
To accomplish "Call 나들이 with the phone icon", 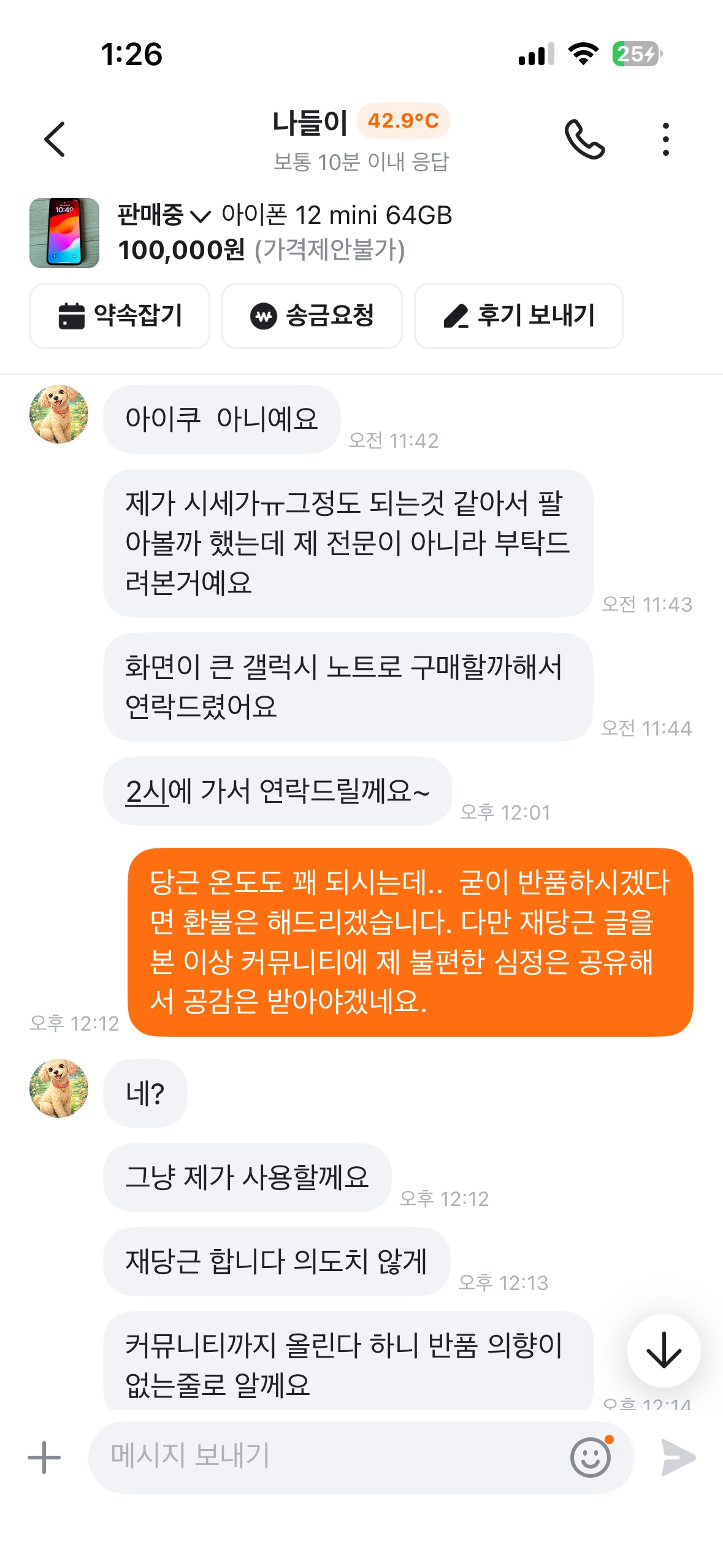I will coord(584,139).
